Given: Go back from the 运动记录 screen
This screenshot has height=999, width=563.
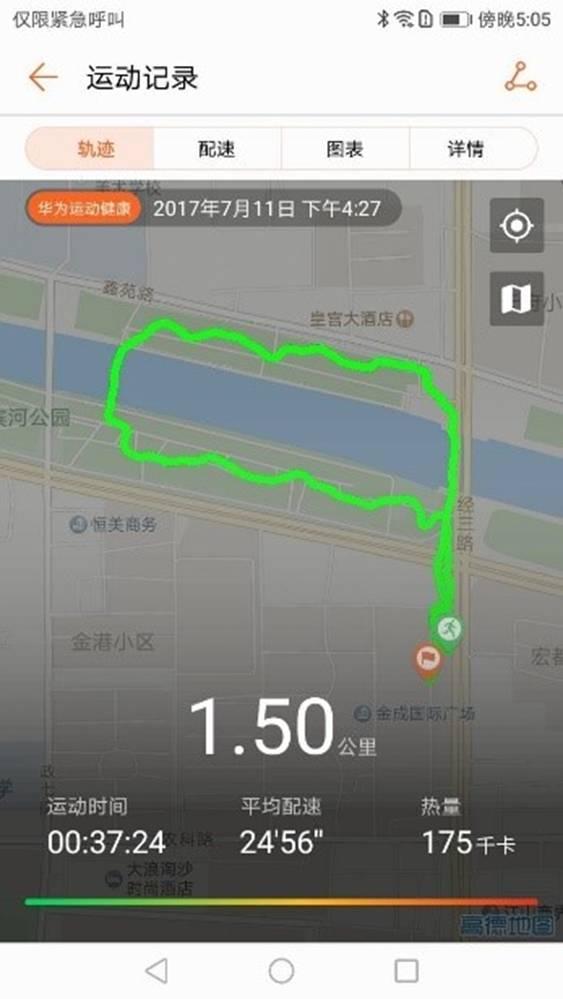Looking at the screenshot, I should pyautogui.click(x=43, y=78).
